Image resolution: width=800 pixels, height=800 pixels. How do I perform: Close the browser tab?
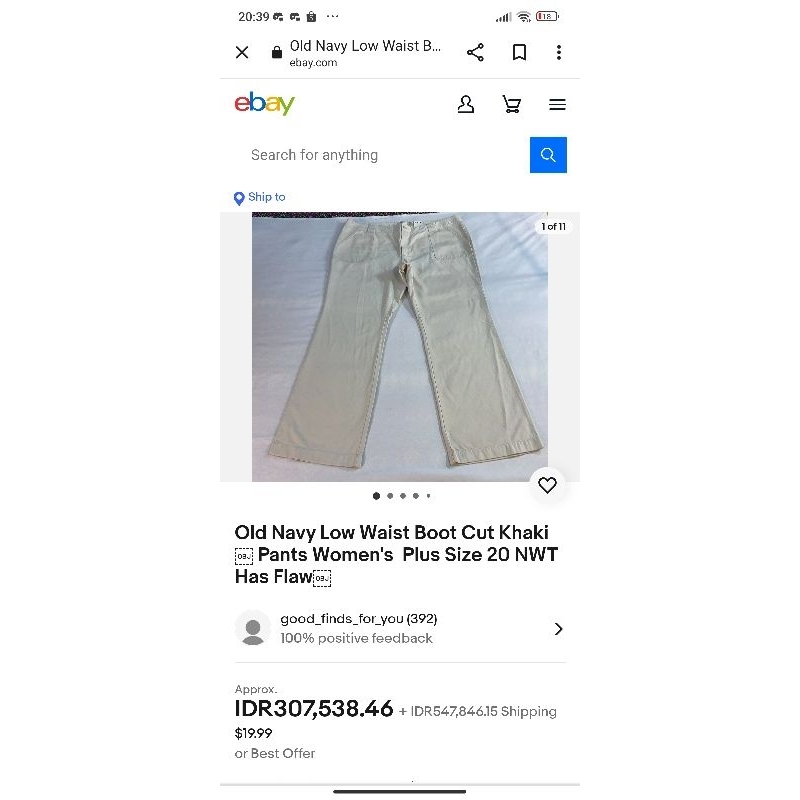point(242,53)
